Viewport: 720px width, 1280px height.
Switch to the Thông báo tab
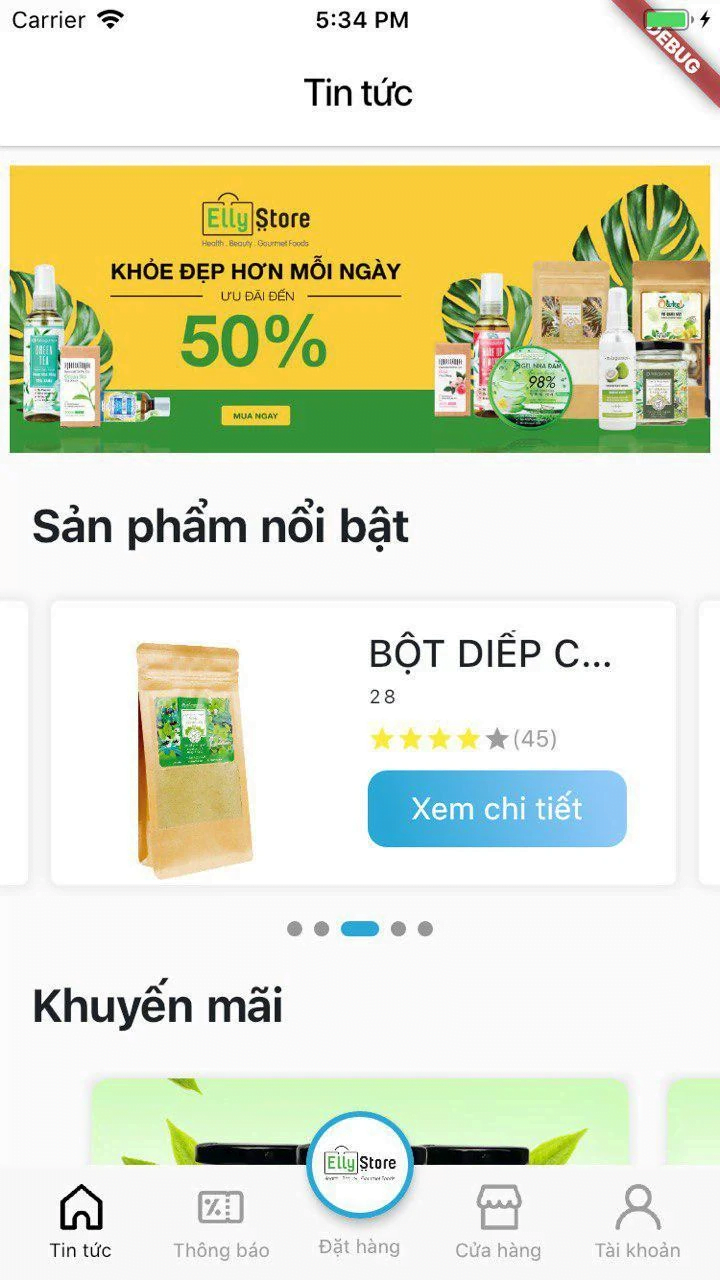click(221, 1222)
